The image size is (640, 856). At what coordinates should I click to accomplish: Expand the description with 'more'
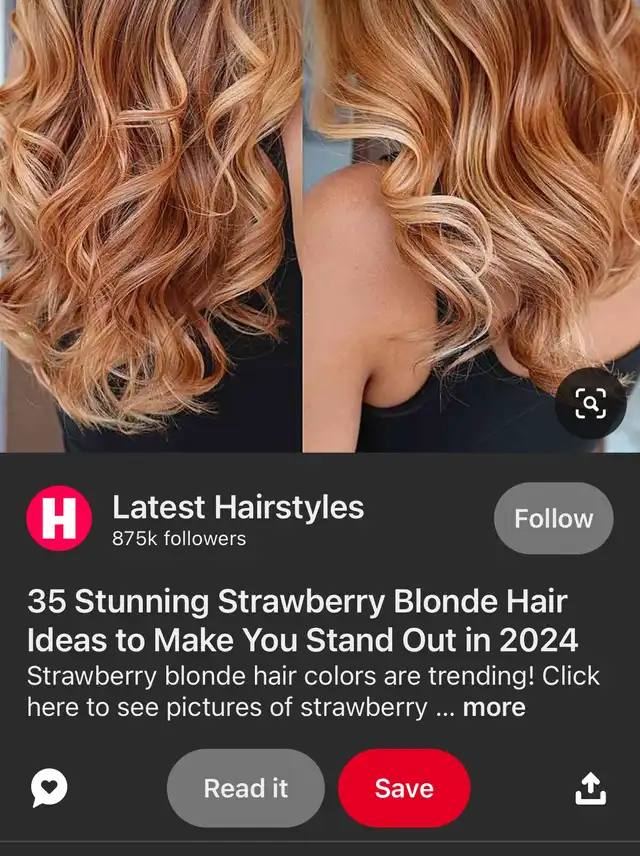(494, 708)
